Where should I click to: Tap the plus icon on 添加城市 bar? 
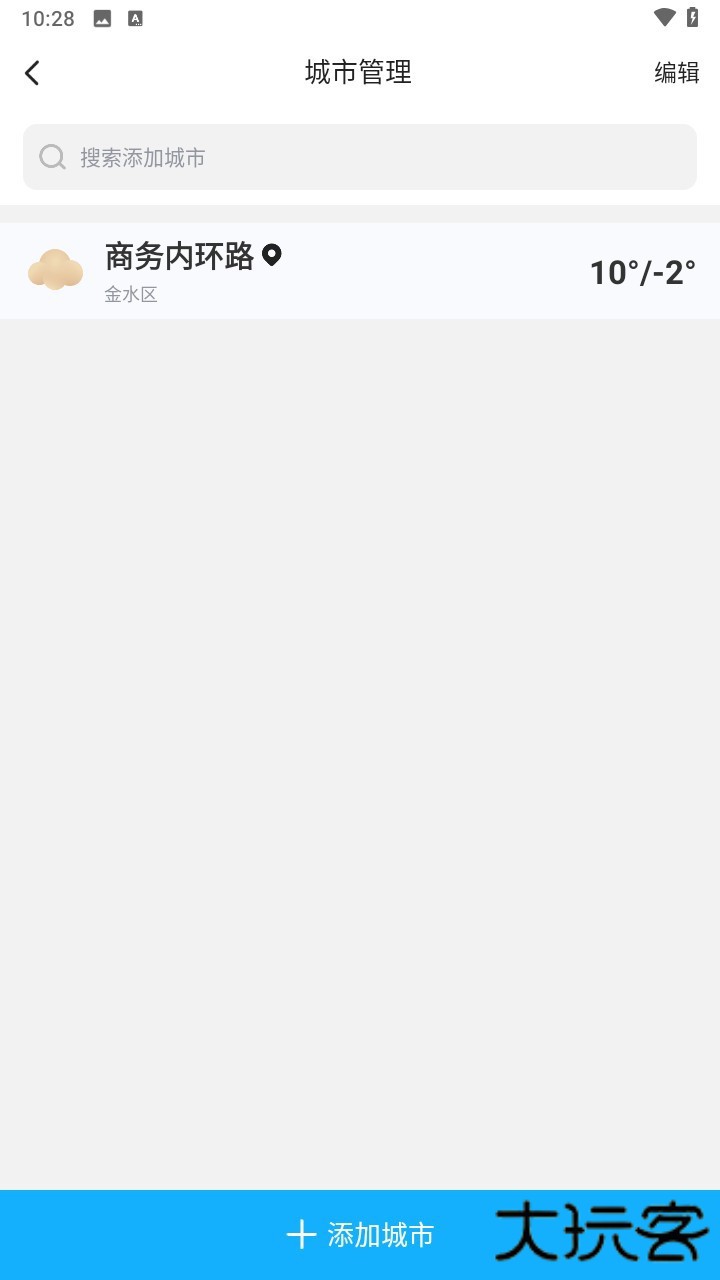click(303, 1235)
